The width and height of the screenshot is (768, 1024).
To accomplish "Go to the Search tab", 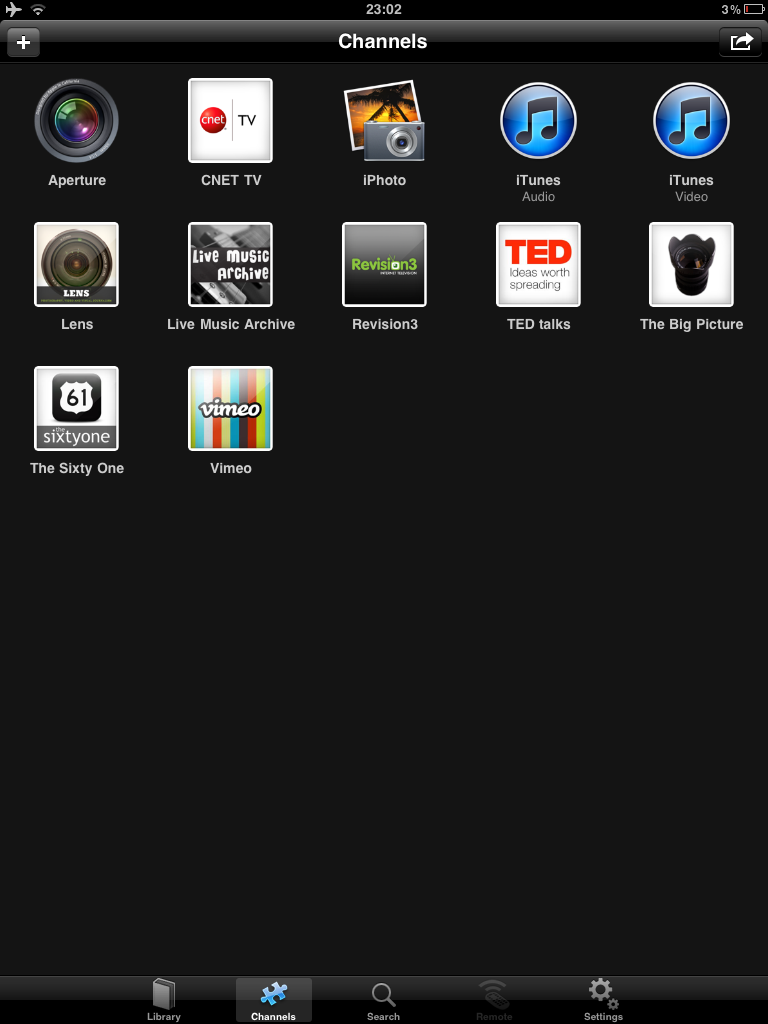I will [383, 1000].
